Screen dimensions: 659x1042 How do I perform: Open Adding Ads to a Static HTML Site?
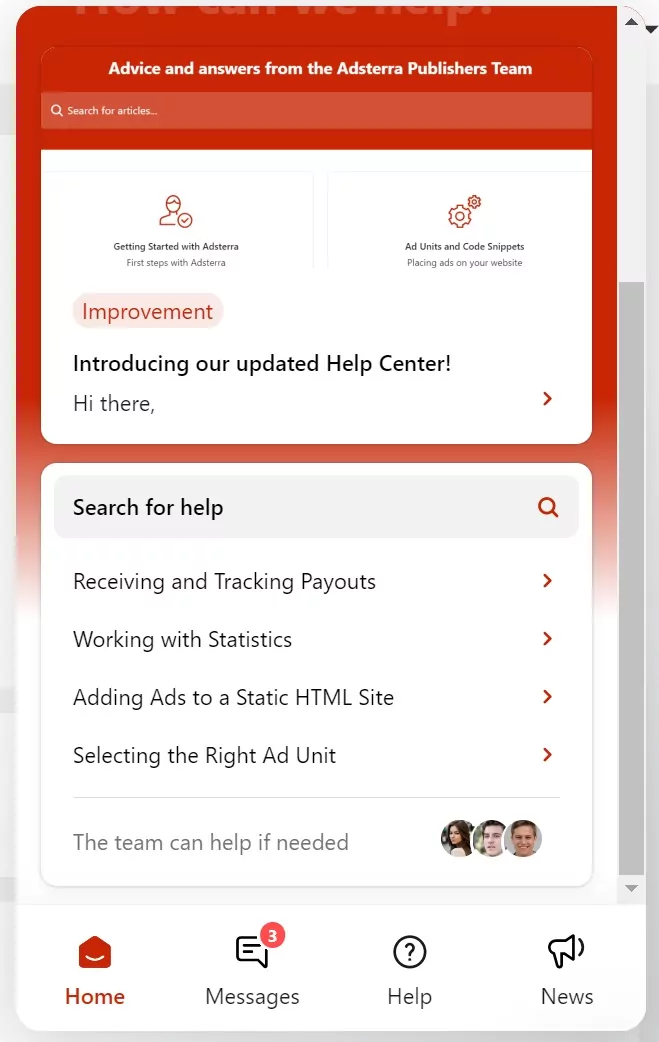pyautogui.click(x=314, y=697)
